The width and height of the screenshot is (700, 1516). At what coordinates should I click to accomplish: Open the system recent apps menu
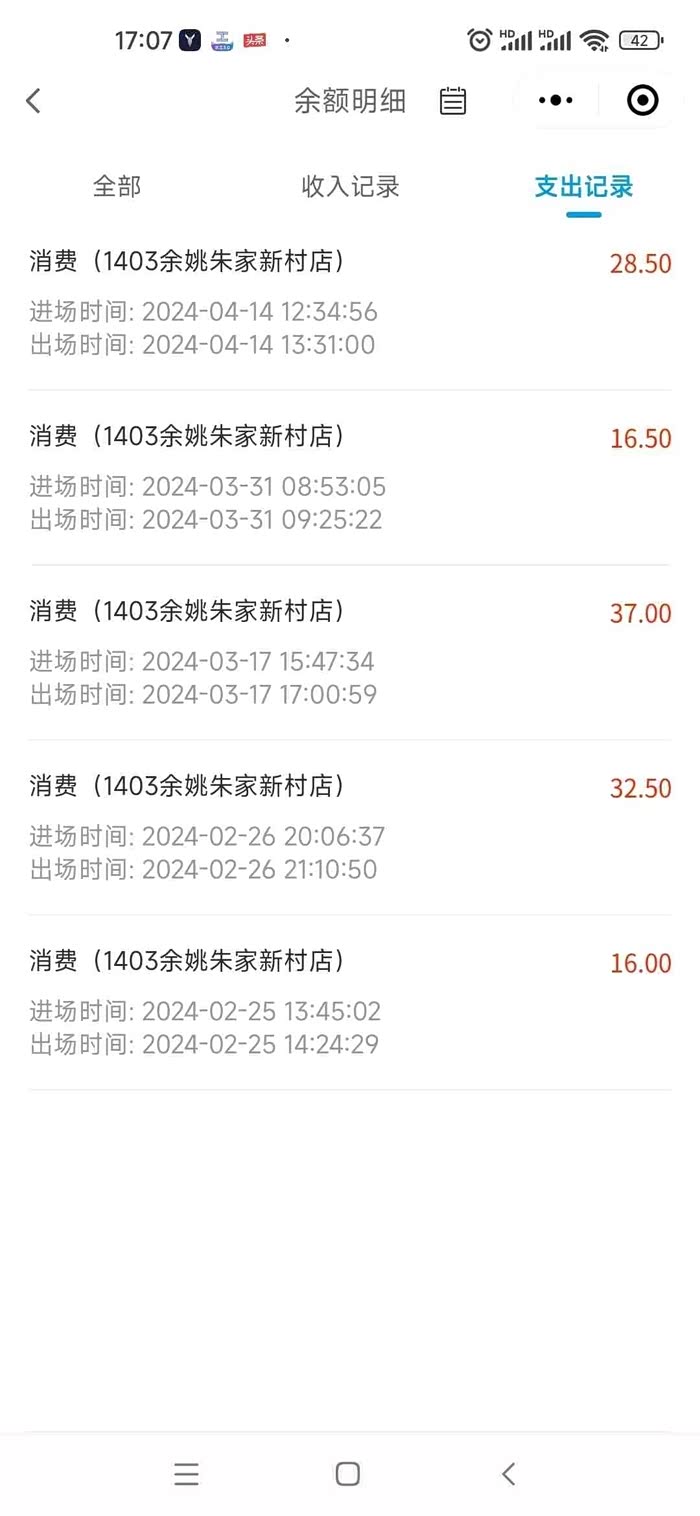187,1473
